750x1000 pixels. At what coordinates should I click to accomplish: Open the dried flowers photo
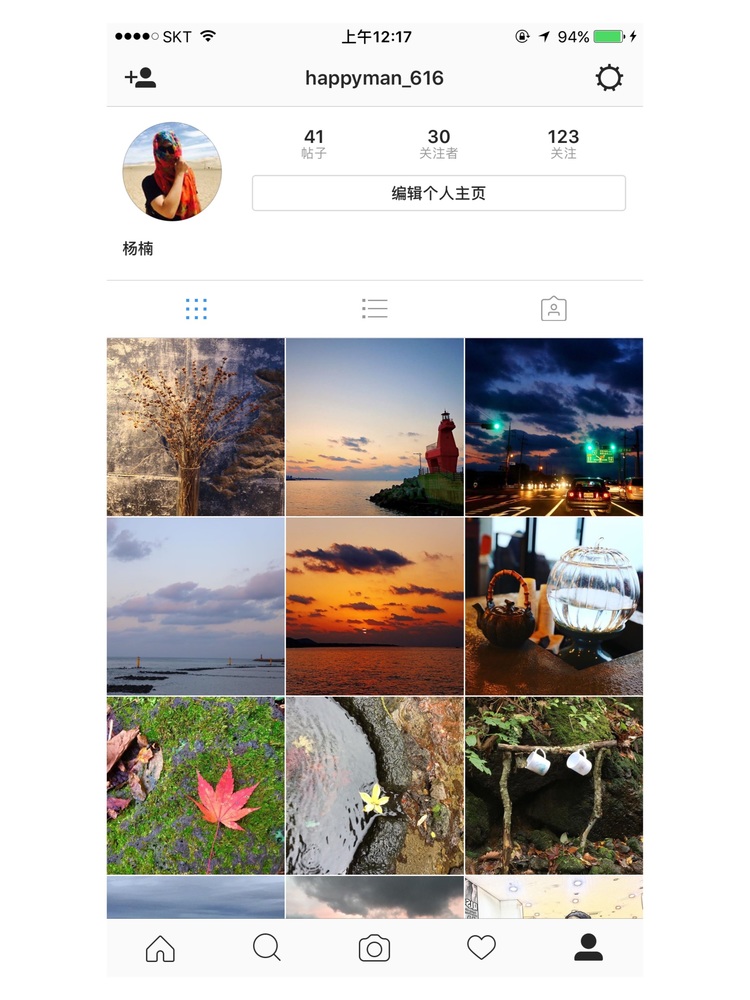[196, 427]
